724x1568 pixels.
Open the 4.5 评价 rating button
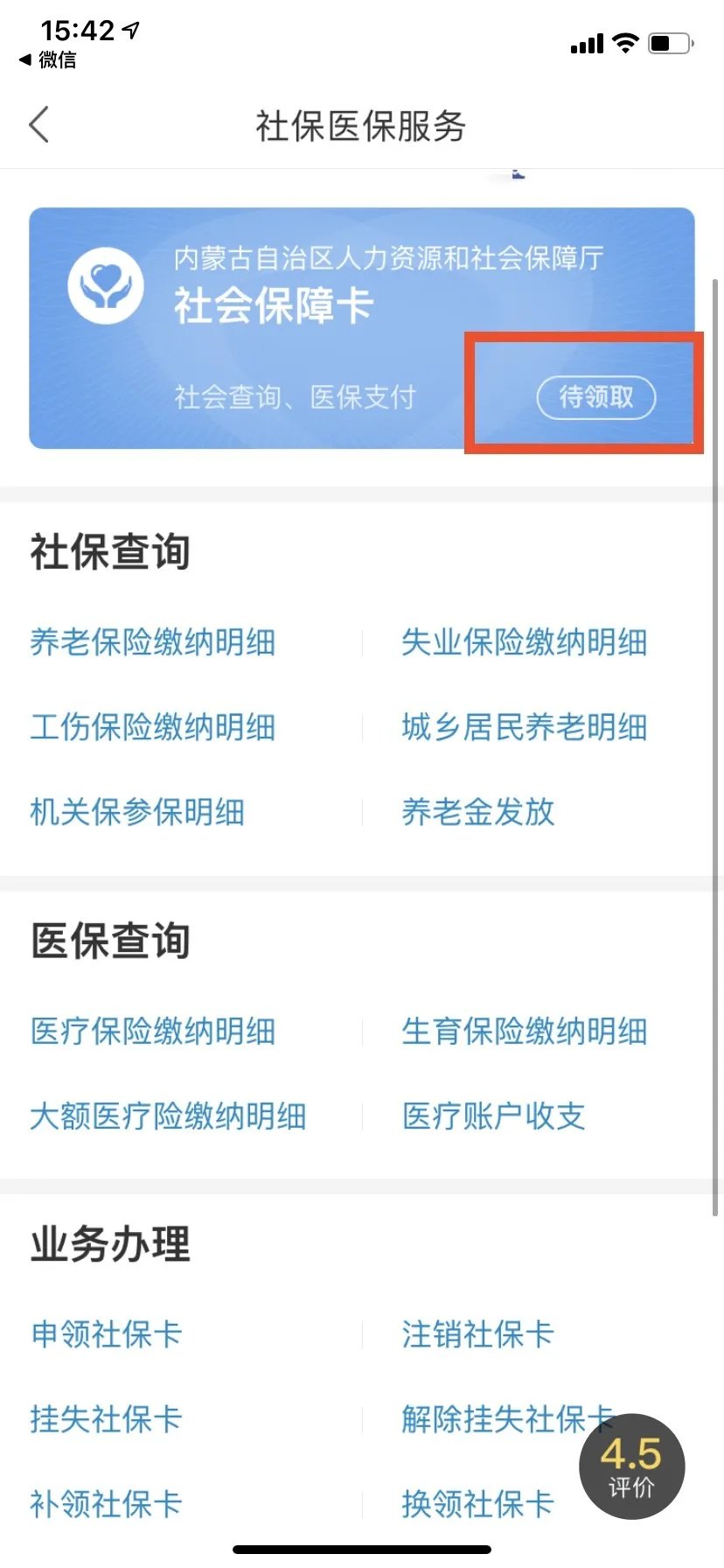click(631, 1466)
